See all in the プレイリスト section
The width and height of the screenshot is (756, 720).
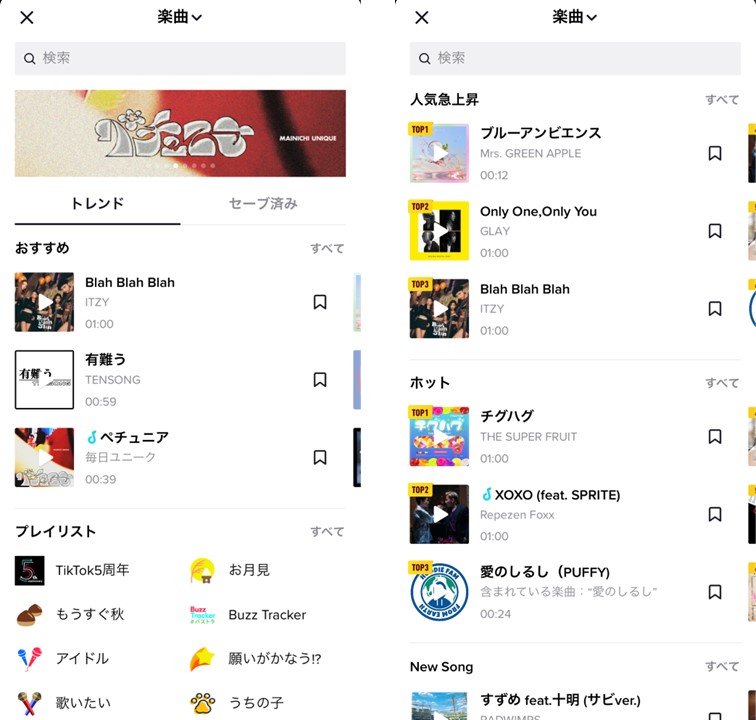coord(327,531)
